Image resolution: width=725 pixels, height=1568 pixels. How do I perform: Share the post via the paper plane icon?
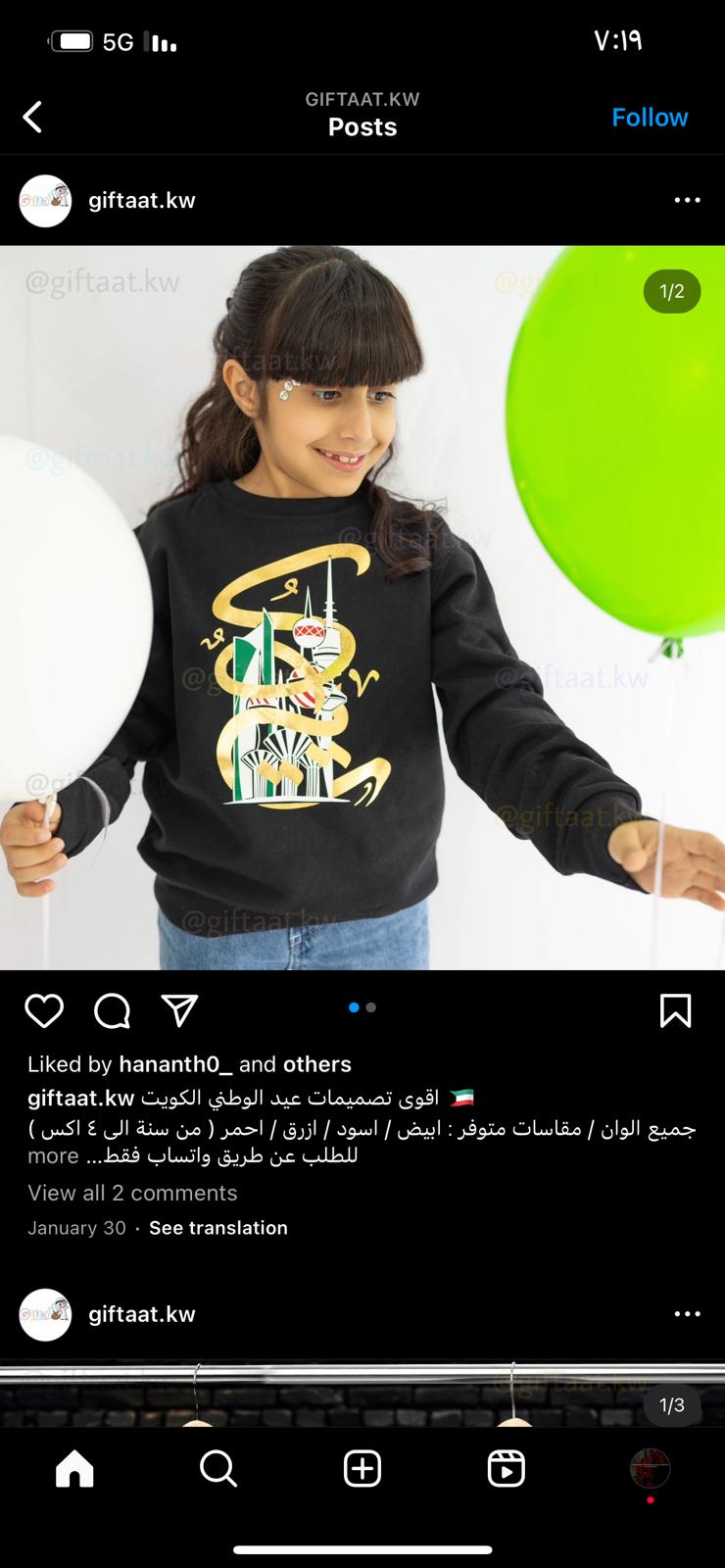tap(179, 1010)
